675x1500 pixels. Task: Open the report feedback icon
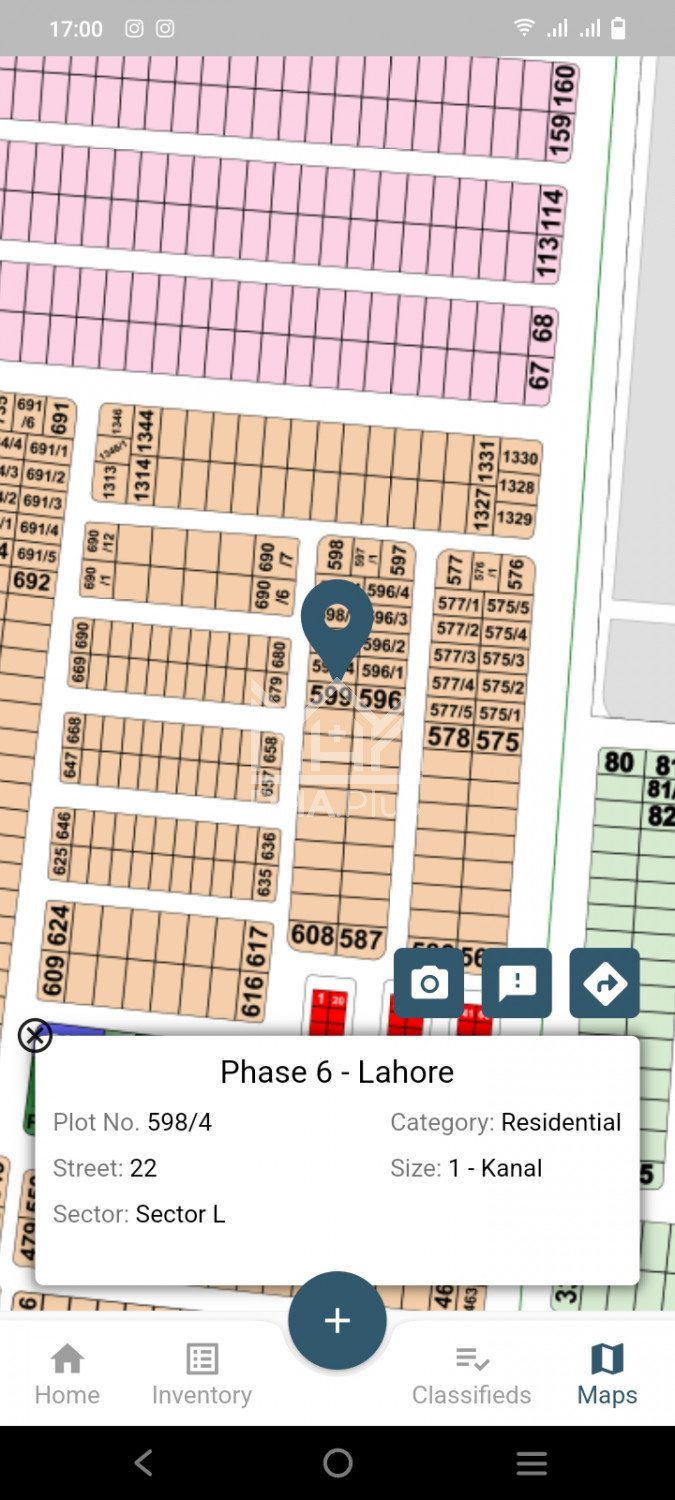pos(517,983)
